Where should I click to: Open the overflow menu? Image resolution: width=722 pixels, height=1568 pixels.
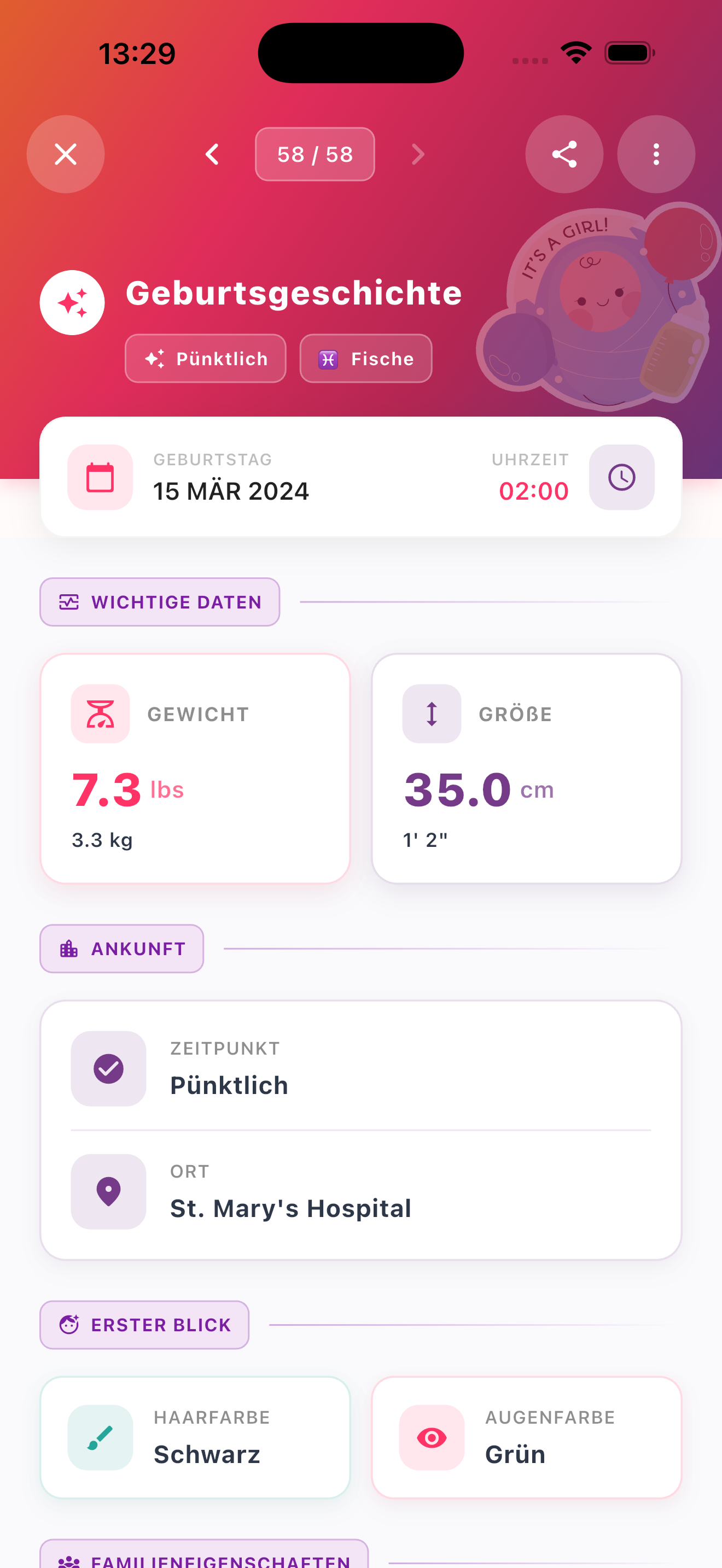coord(656,154)
